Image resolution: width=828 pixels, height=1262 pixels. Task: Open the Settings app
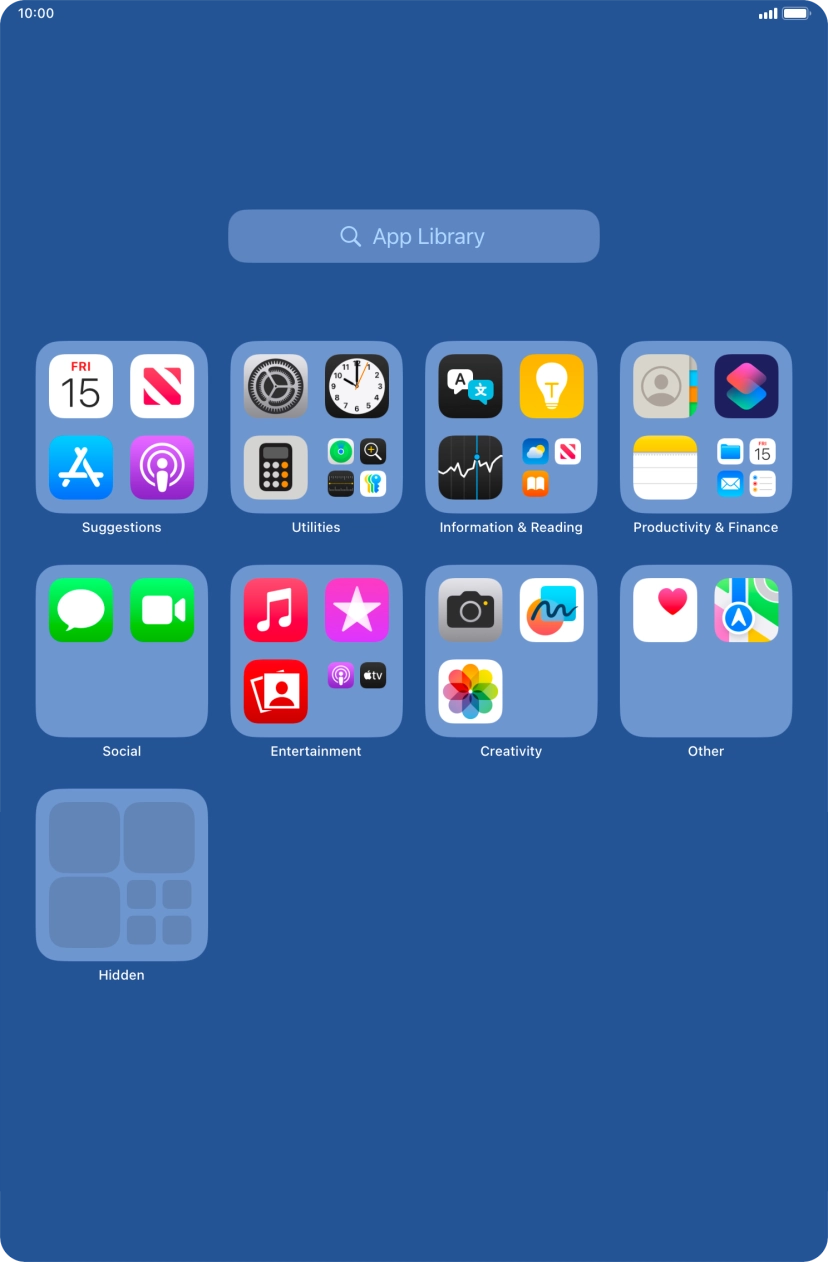(x=275, y=387)
